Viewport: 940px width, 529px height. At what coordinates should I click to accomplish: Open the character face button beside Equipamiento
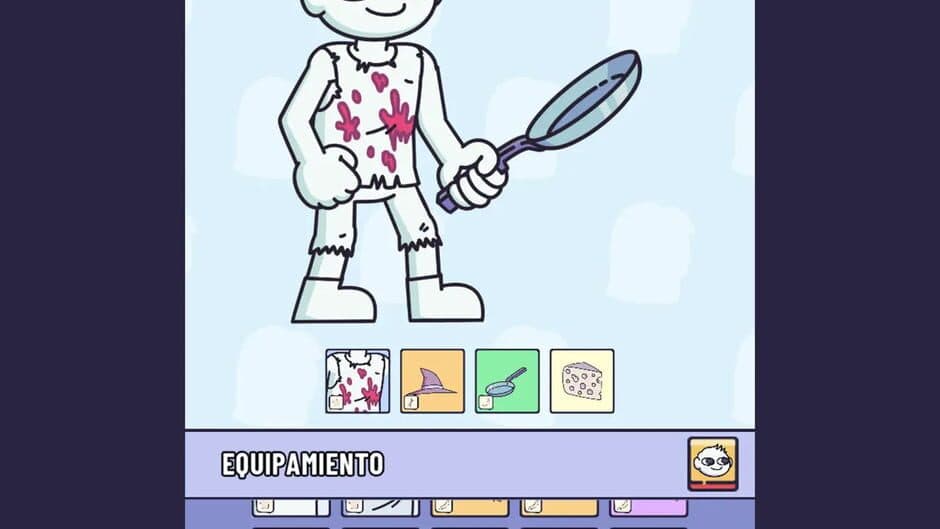tap(712, 463)
